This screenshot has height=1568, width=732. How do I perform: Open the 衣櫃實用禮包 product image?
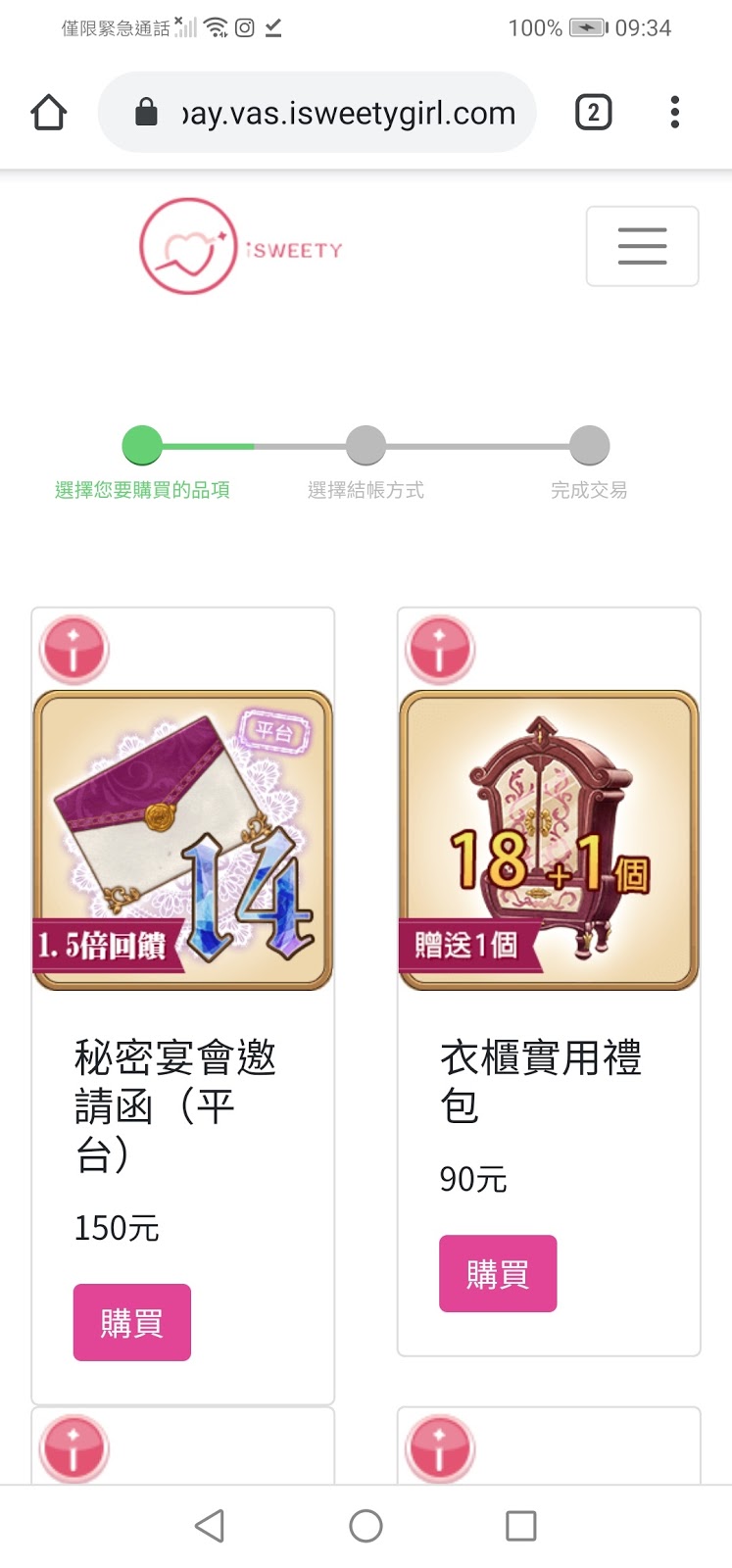click(x=549, y=840)
